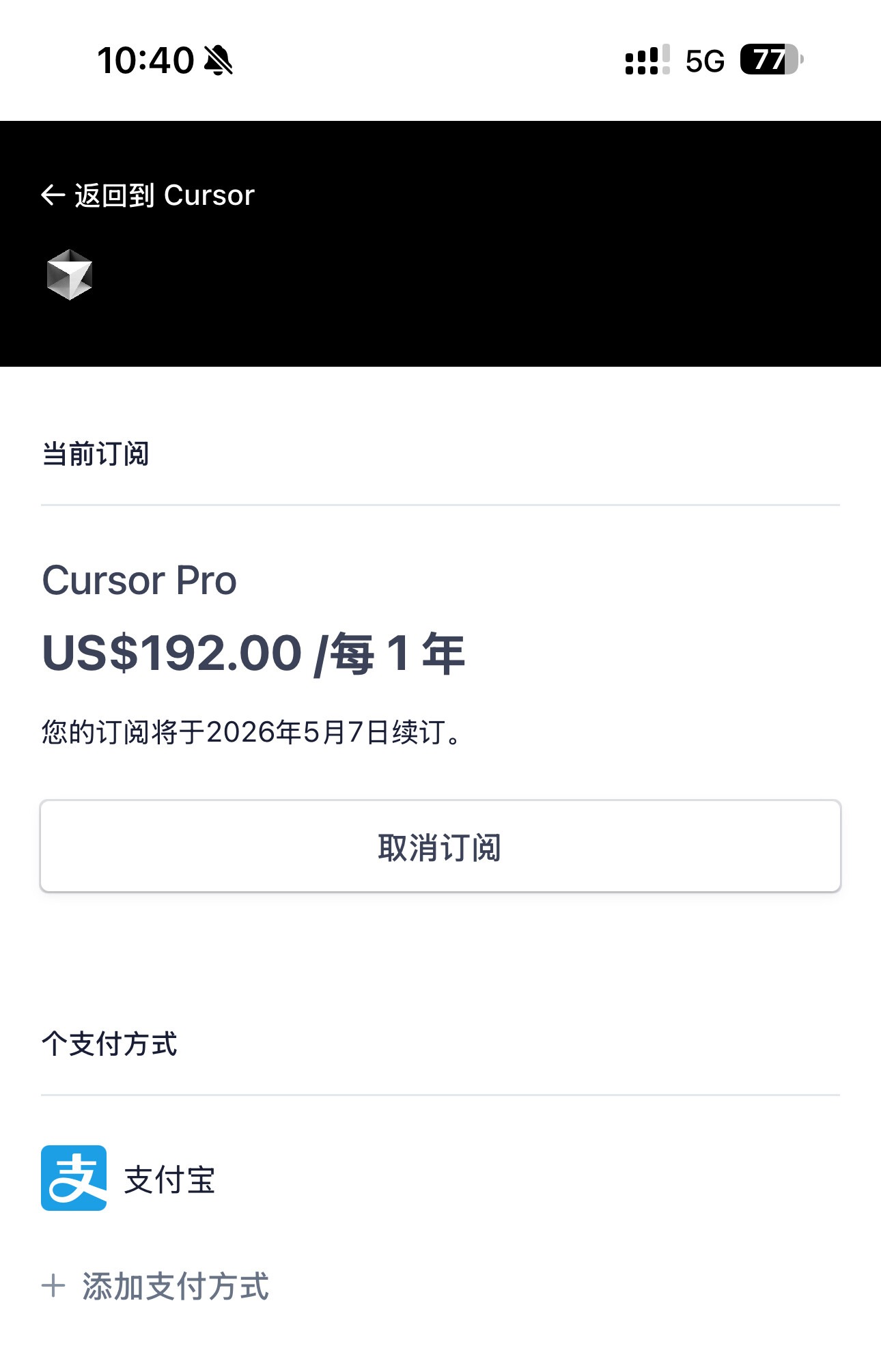Select 添加支付方式 to add payment

[156, 1287]
